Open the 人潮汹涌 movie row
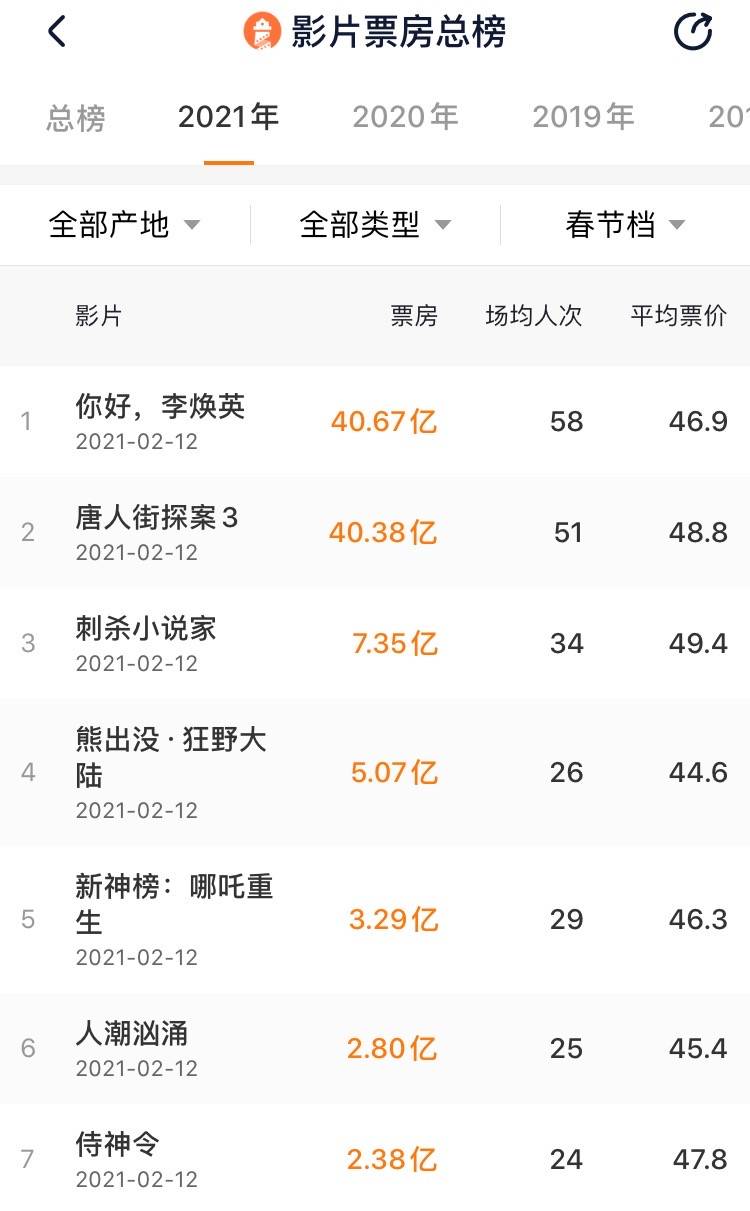 pyautogui.click(x=375, y=1048)
